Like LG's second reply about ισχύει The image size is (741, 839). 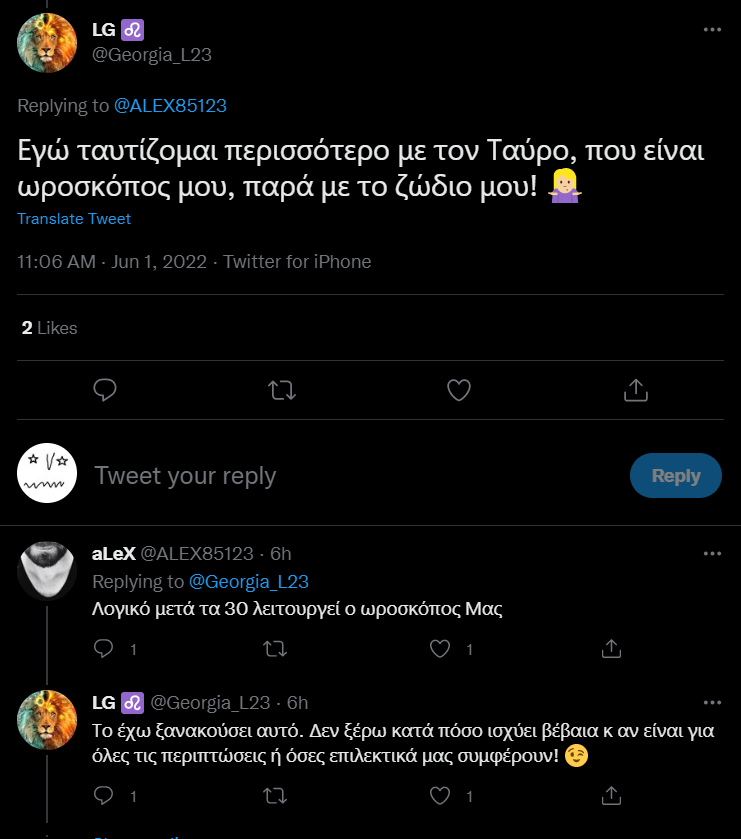click(440, 796)
